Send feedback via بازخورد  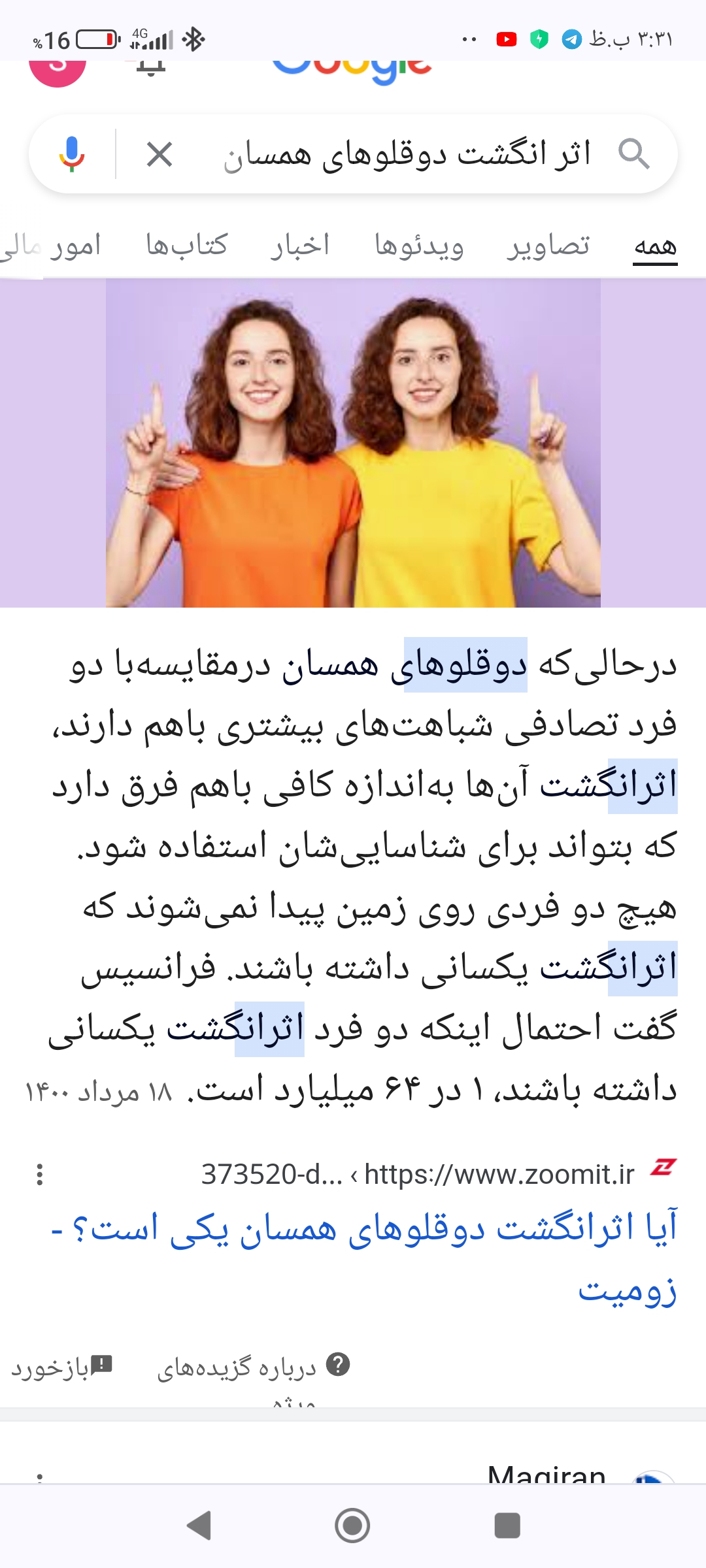(x=62, y=1367)
